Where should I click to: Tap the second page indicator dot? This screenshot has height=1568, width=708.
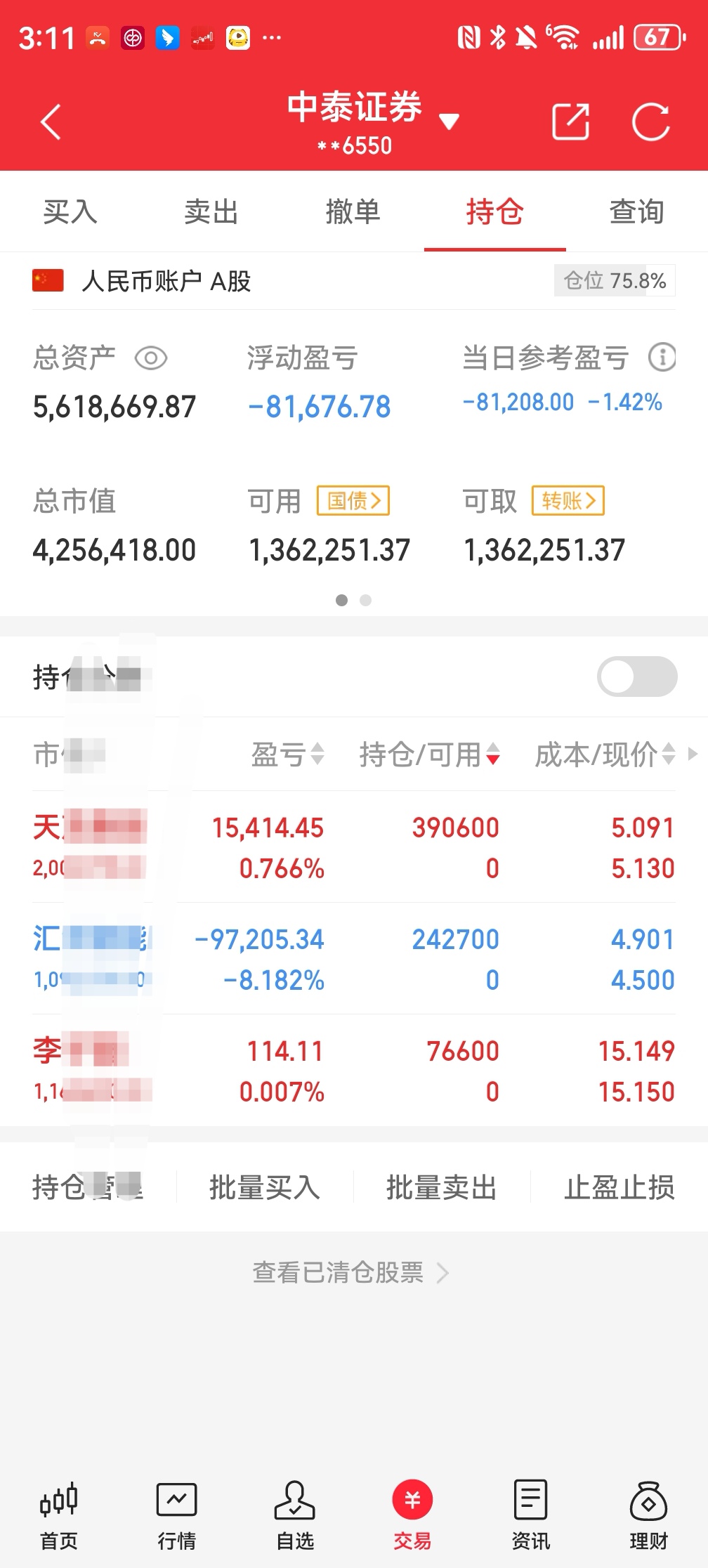tap(366, 600)
